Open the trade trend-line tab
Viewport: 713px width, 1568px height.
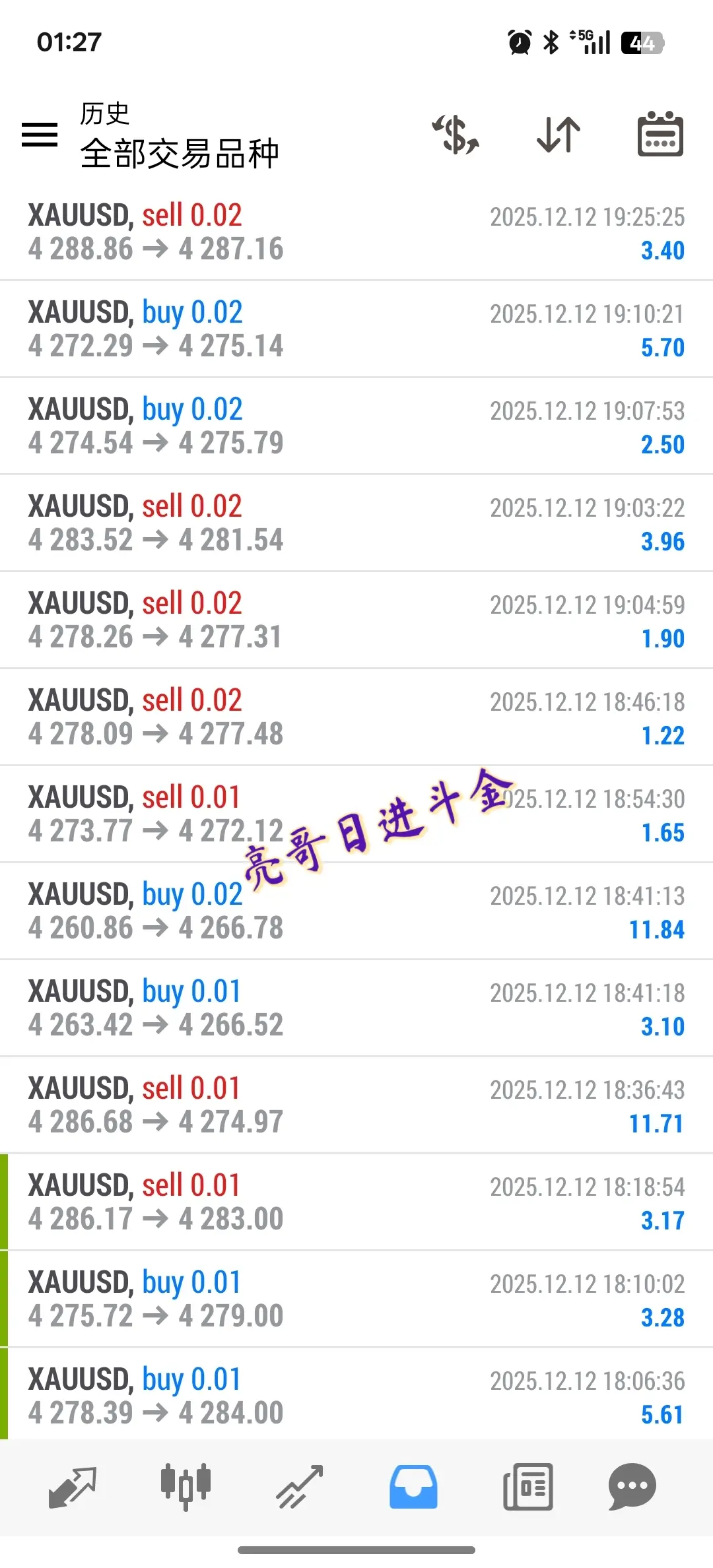tap(300, 1487)
